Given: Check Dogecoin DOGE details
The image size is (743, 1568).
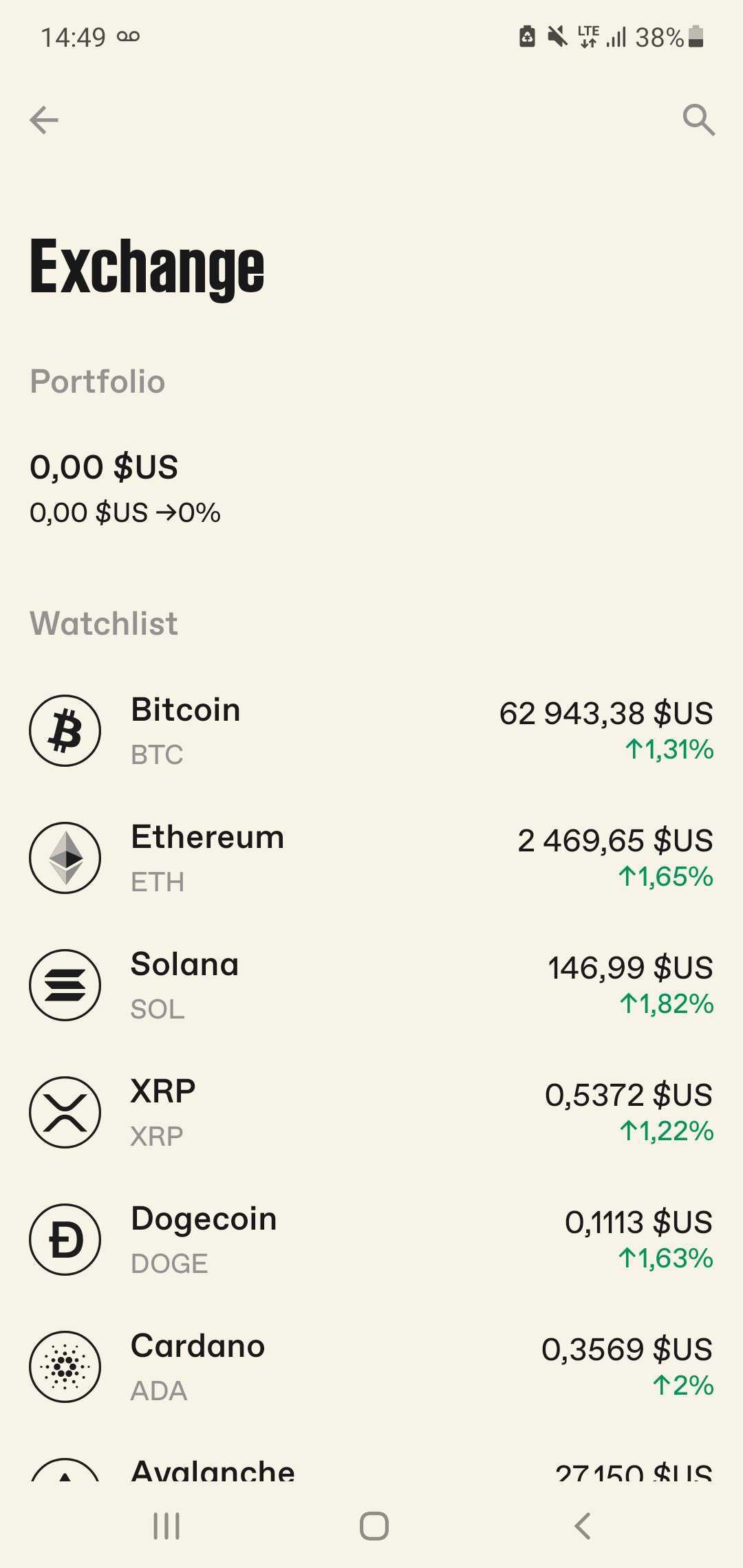Looking at the screenshot, I should 371,1239.
